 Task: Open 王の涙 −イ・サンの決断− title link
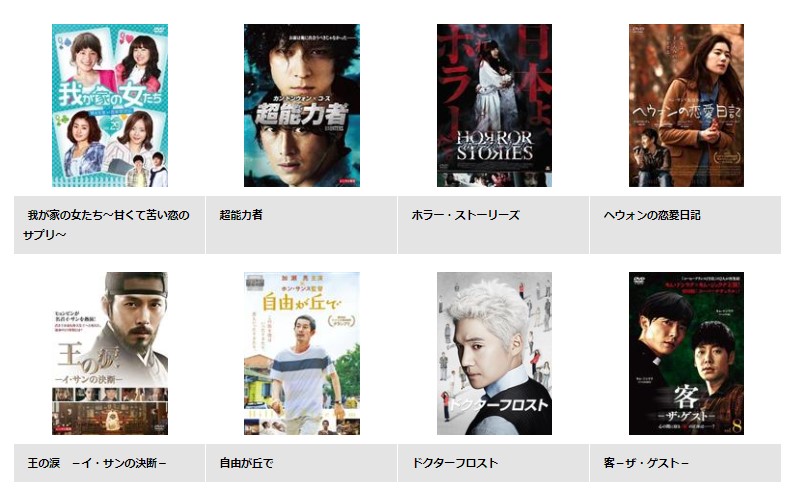tap(96, 463)
